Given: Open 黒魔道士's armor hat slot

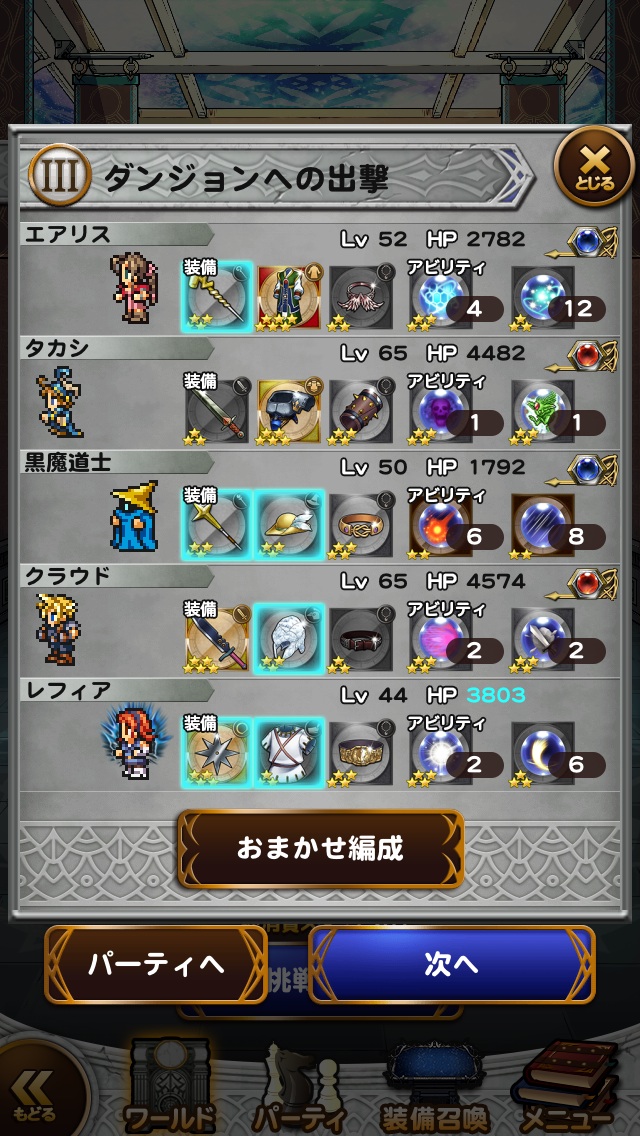Looking at the screenshot, I should coord(288,524).
